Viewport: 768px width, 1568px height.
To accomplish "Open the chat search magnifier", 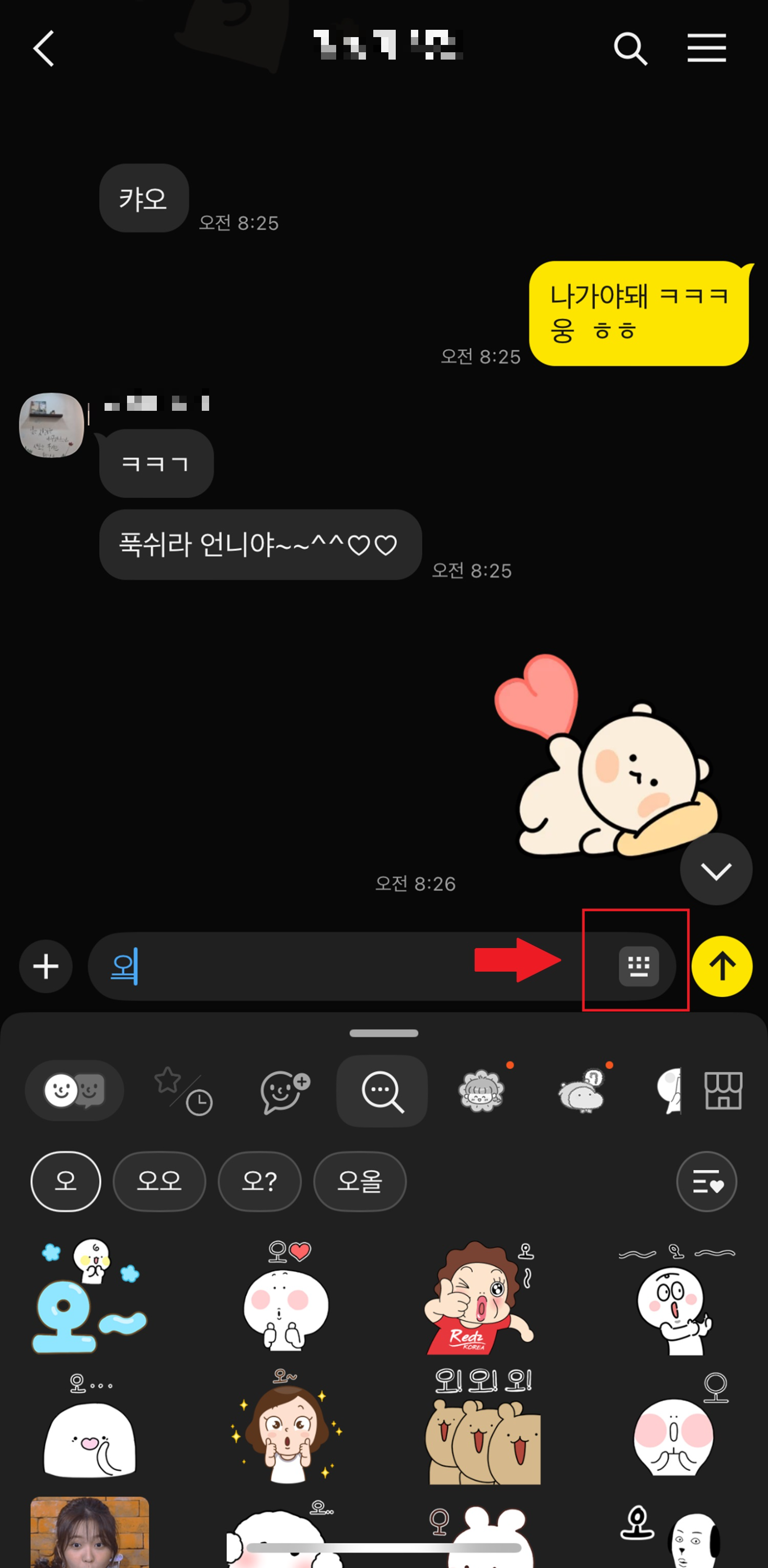I will click(x=631, y=49).
